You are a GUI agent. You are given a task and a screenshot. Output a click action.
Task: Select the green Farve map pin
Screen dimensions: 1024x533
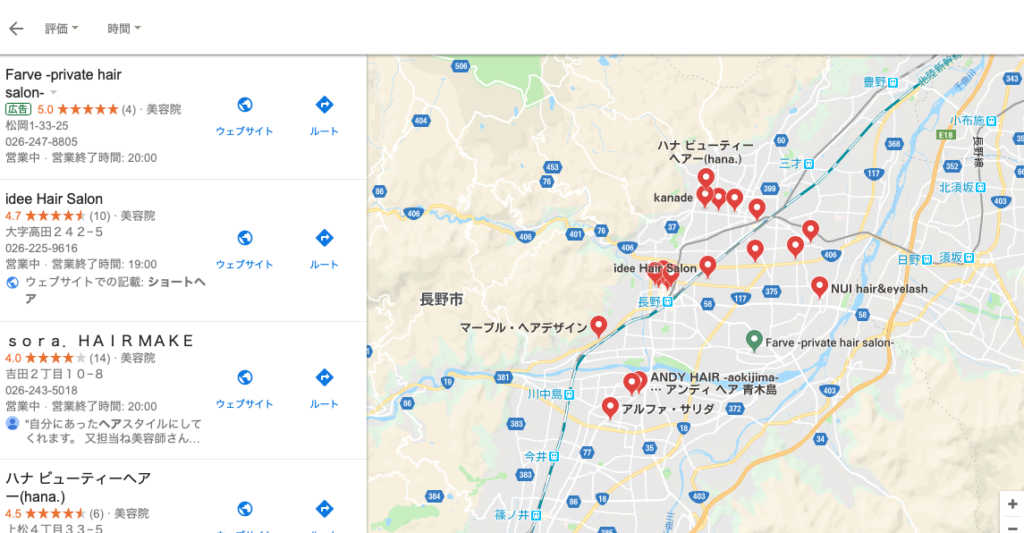(x=755, y=340)
